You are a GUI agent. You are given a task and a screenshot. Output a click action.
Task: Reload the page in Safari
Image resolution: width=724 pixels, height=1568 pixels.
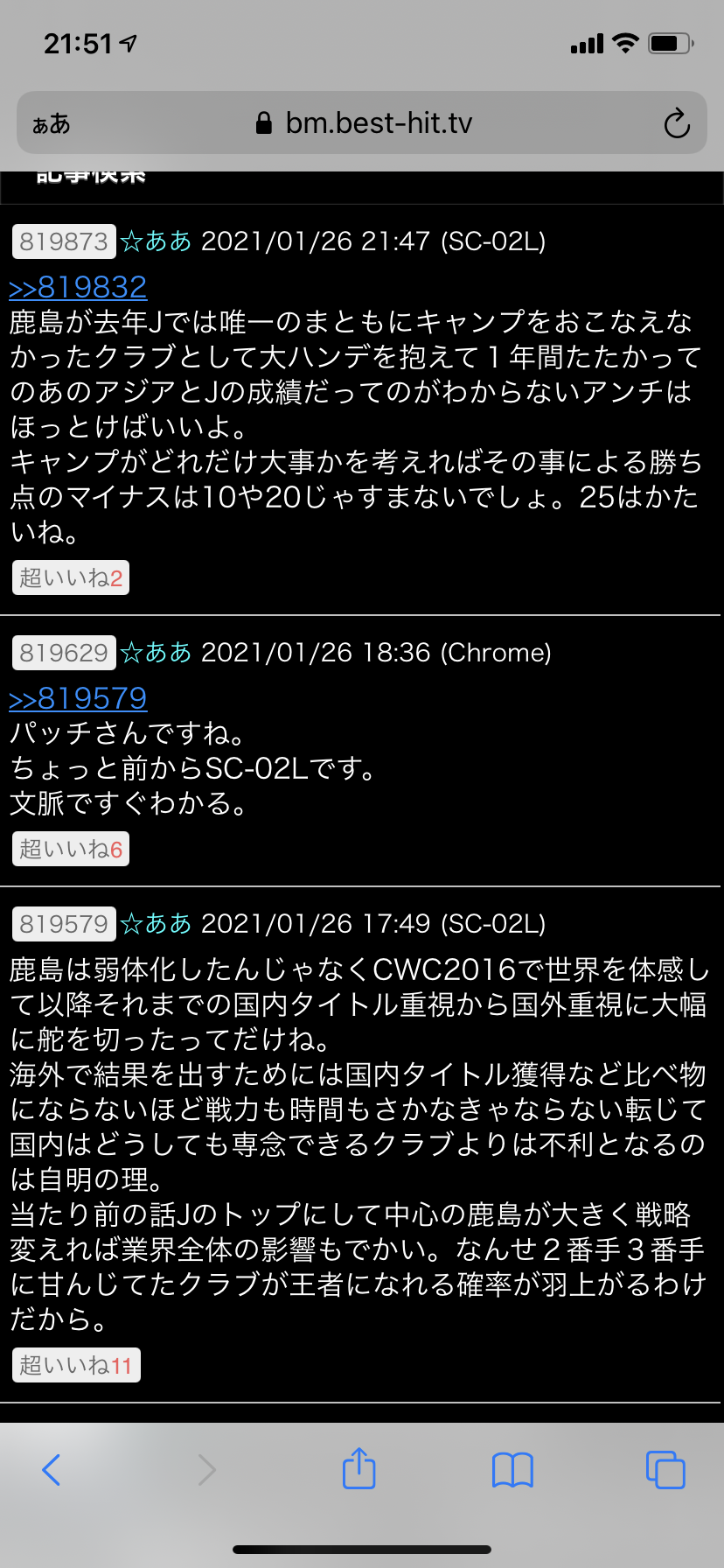pos(677,123)
